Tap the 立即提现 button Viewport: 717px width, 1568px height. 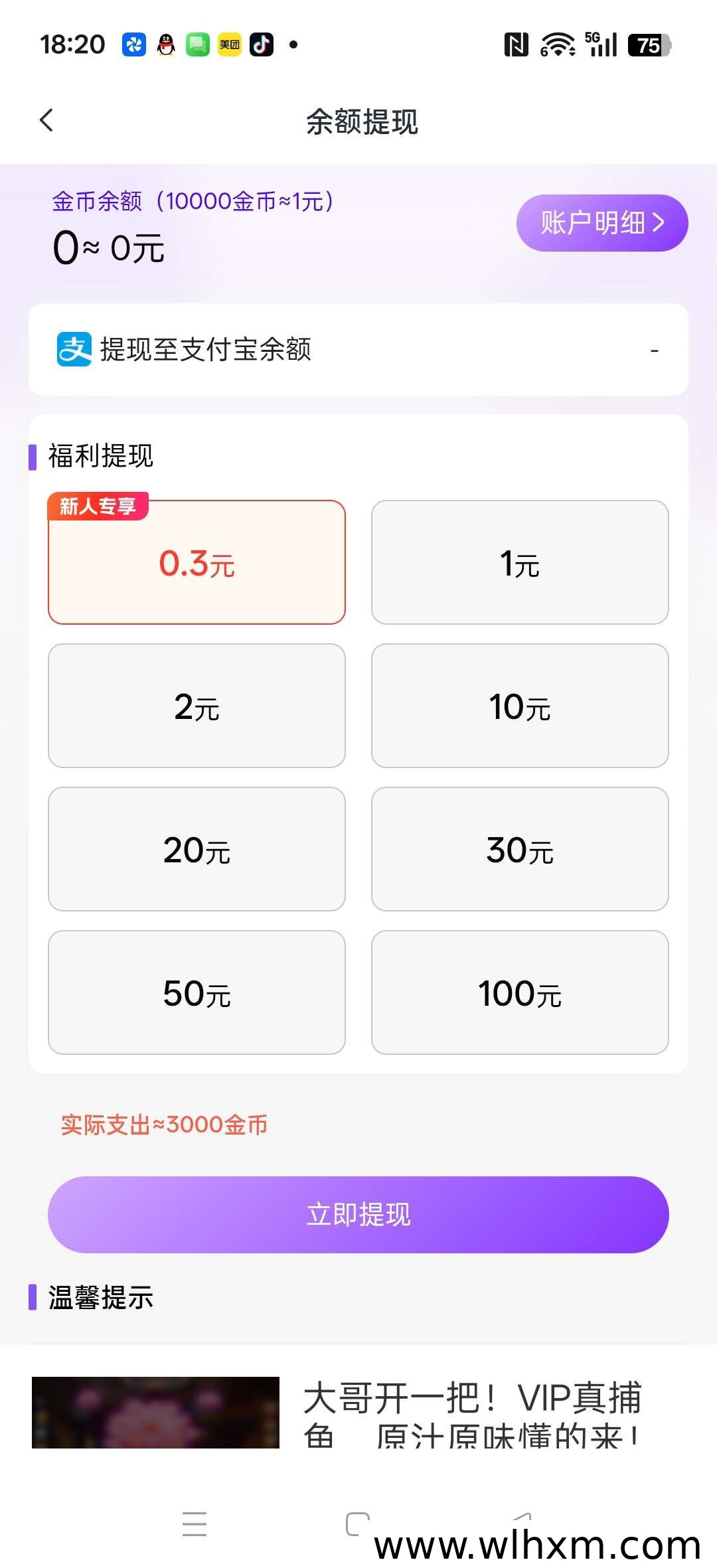pyautogui.click(x=358, y=1214)
